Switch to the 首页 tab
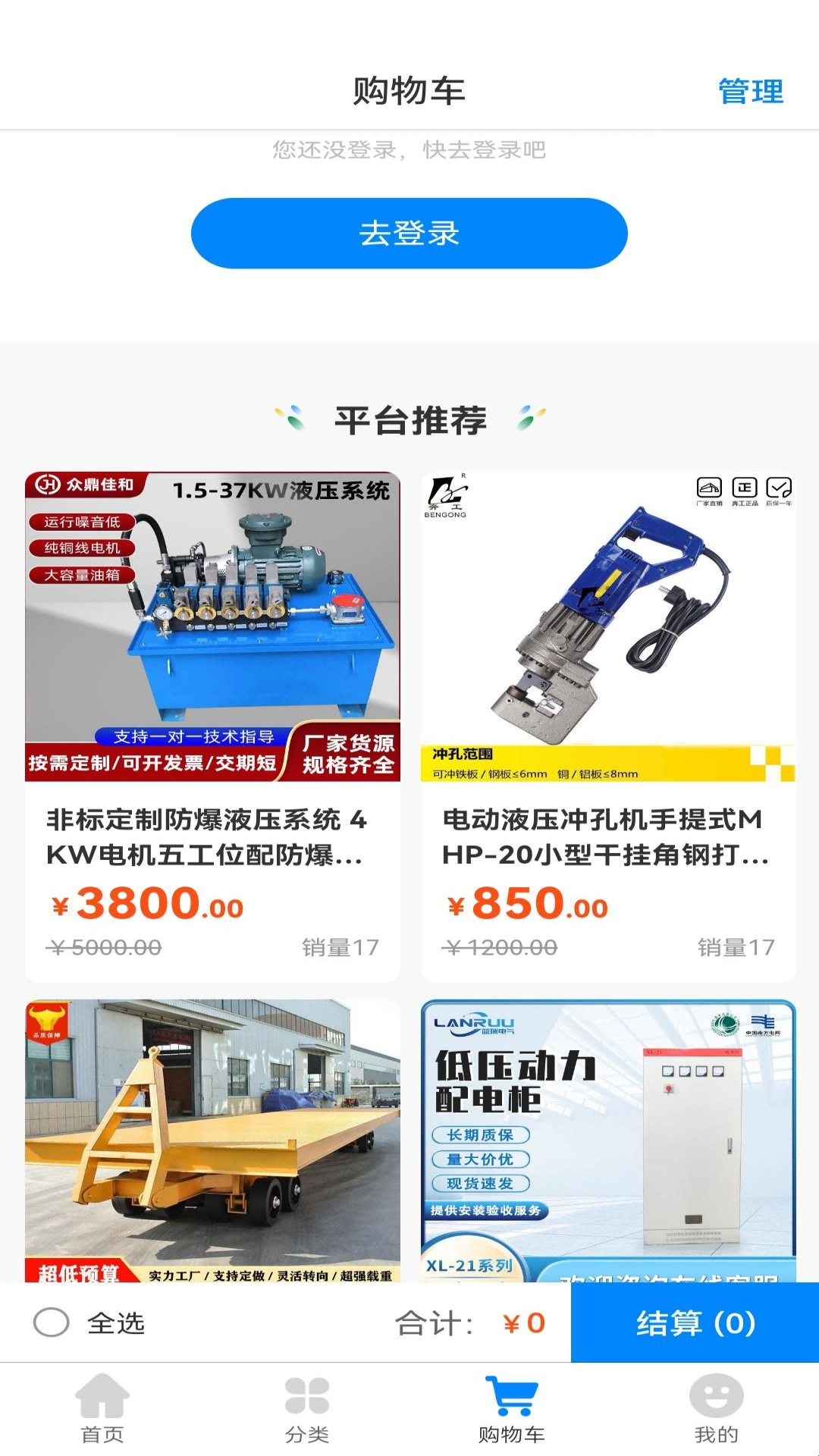819x1456 pixels. [x=102, y=1408]
